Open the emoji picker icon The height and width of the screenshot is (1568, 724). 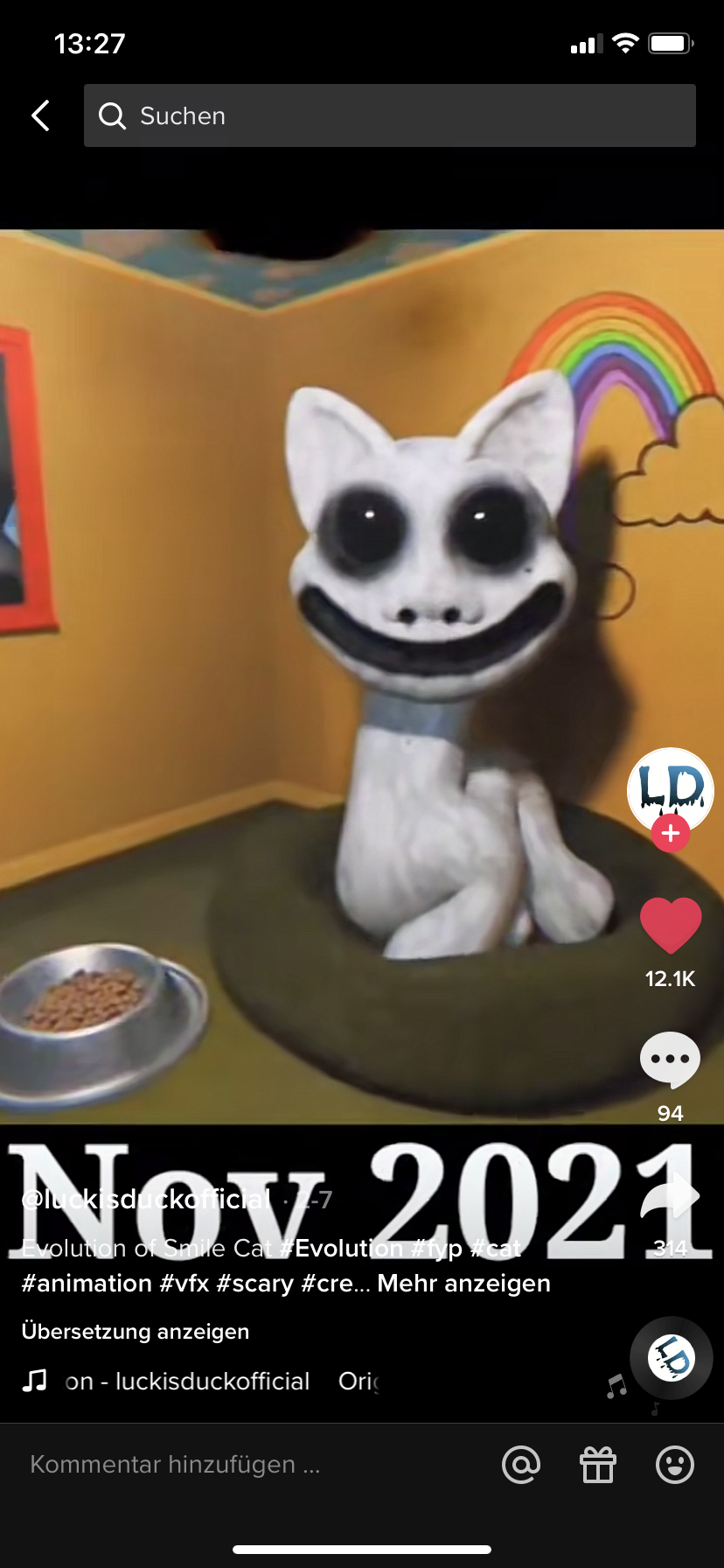(x=675, y=1465)
